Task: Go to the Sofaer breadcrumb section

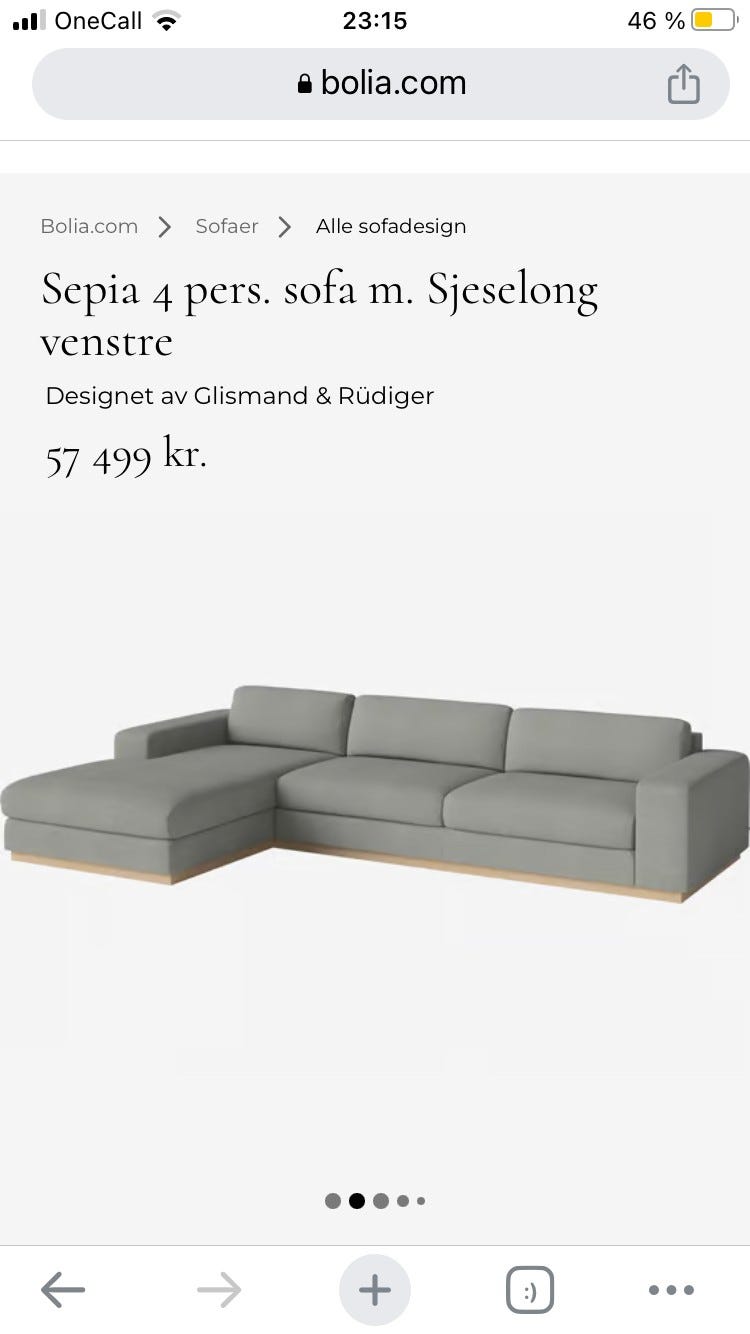Action: point(226,226)
